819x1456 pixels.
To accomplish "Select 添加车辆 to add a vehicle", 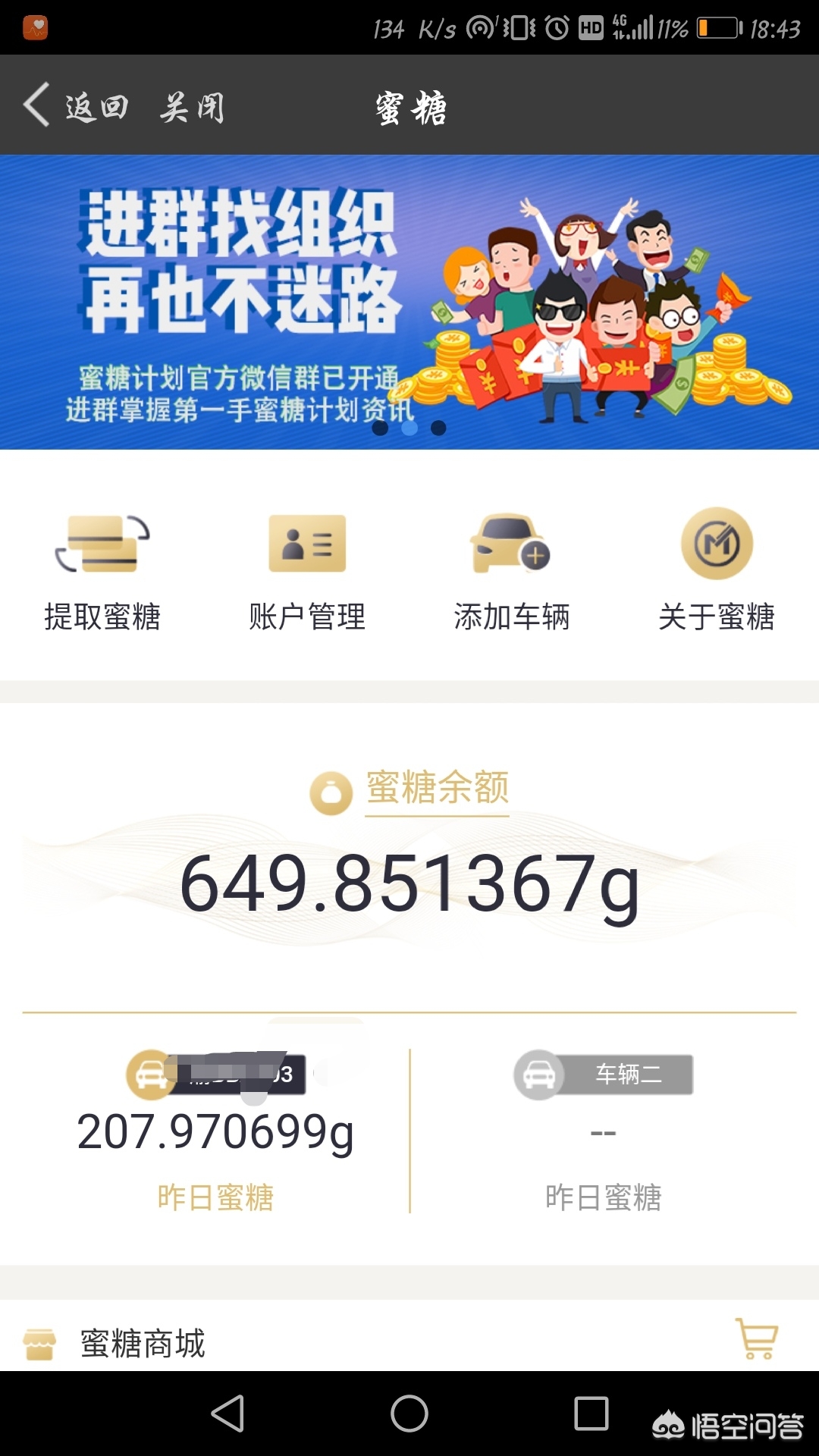I will 512,573.
